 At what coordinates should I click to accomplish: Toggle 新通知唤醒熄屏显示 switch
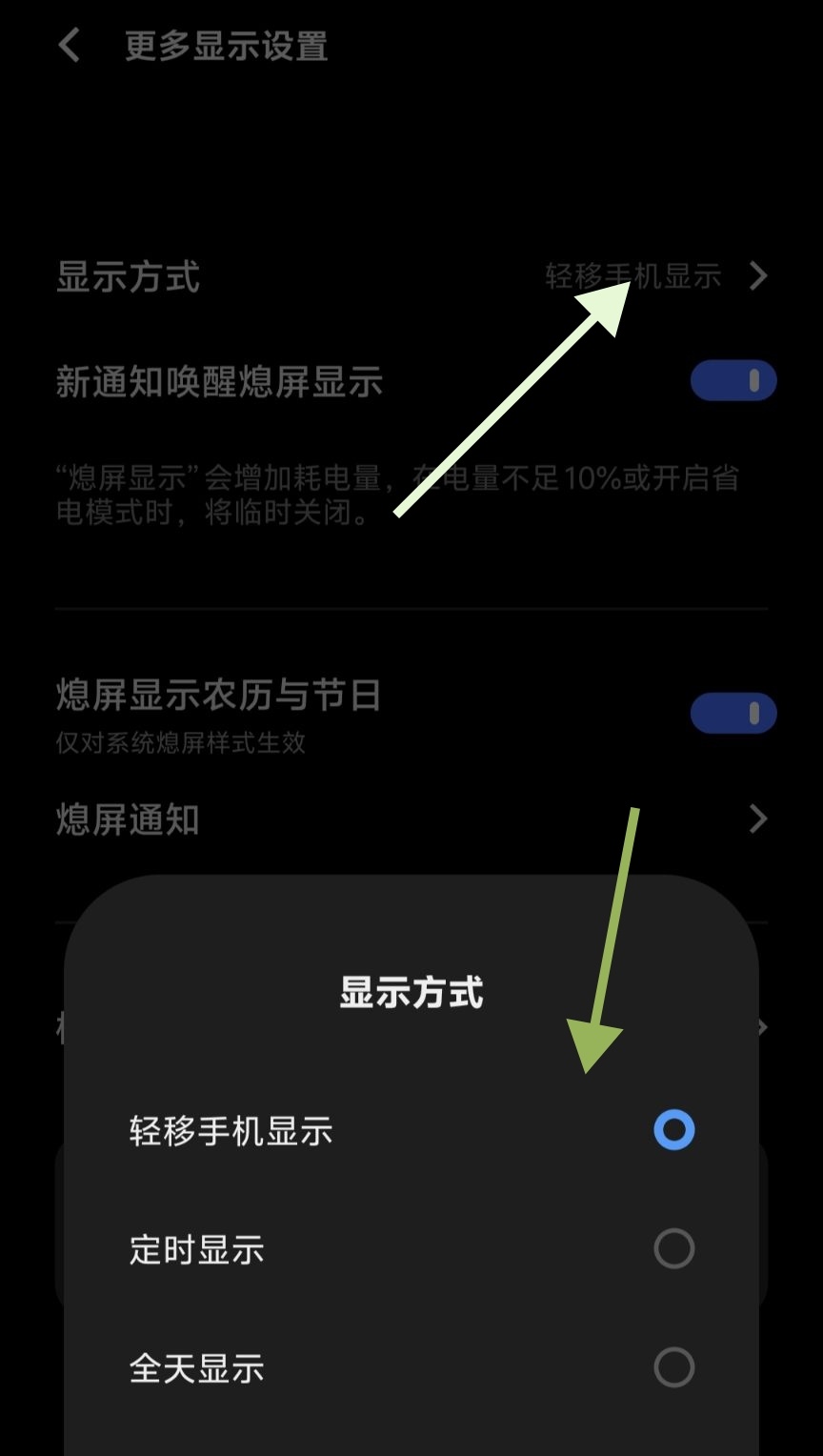point(733,381)
